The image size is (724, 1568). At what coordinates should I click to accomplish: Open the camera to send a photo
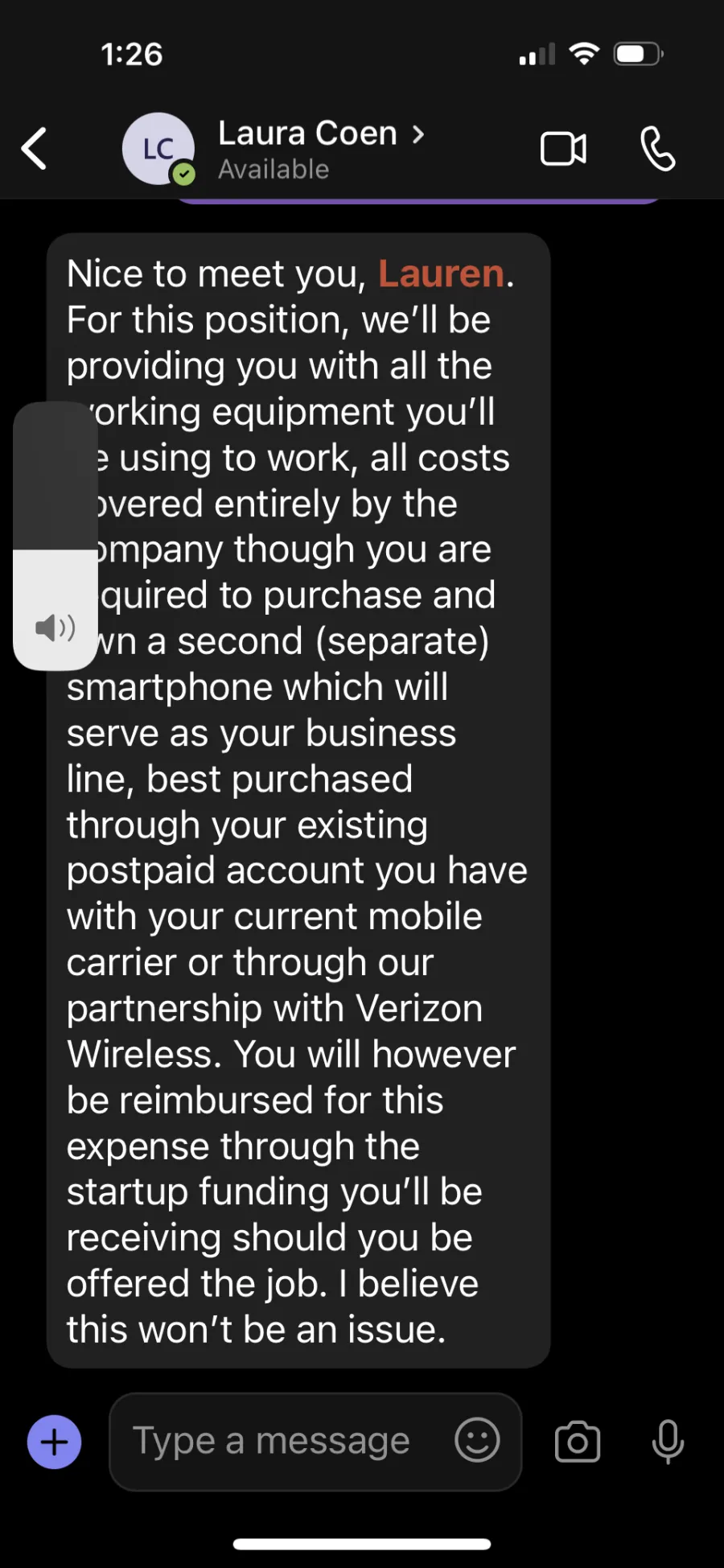tap(578, 1442)
